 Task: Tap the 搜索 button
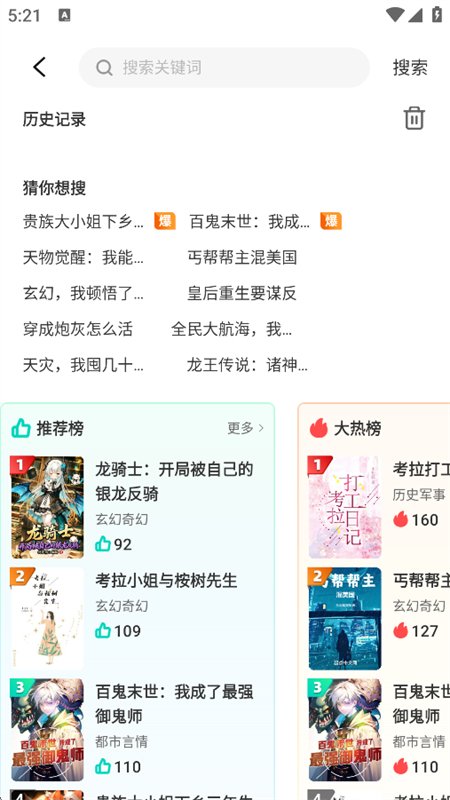click(410, 67)
